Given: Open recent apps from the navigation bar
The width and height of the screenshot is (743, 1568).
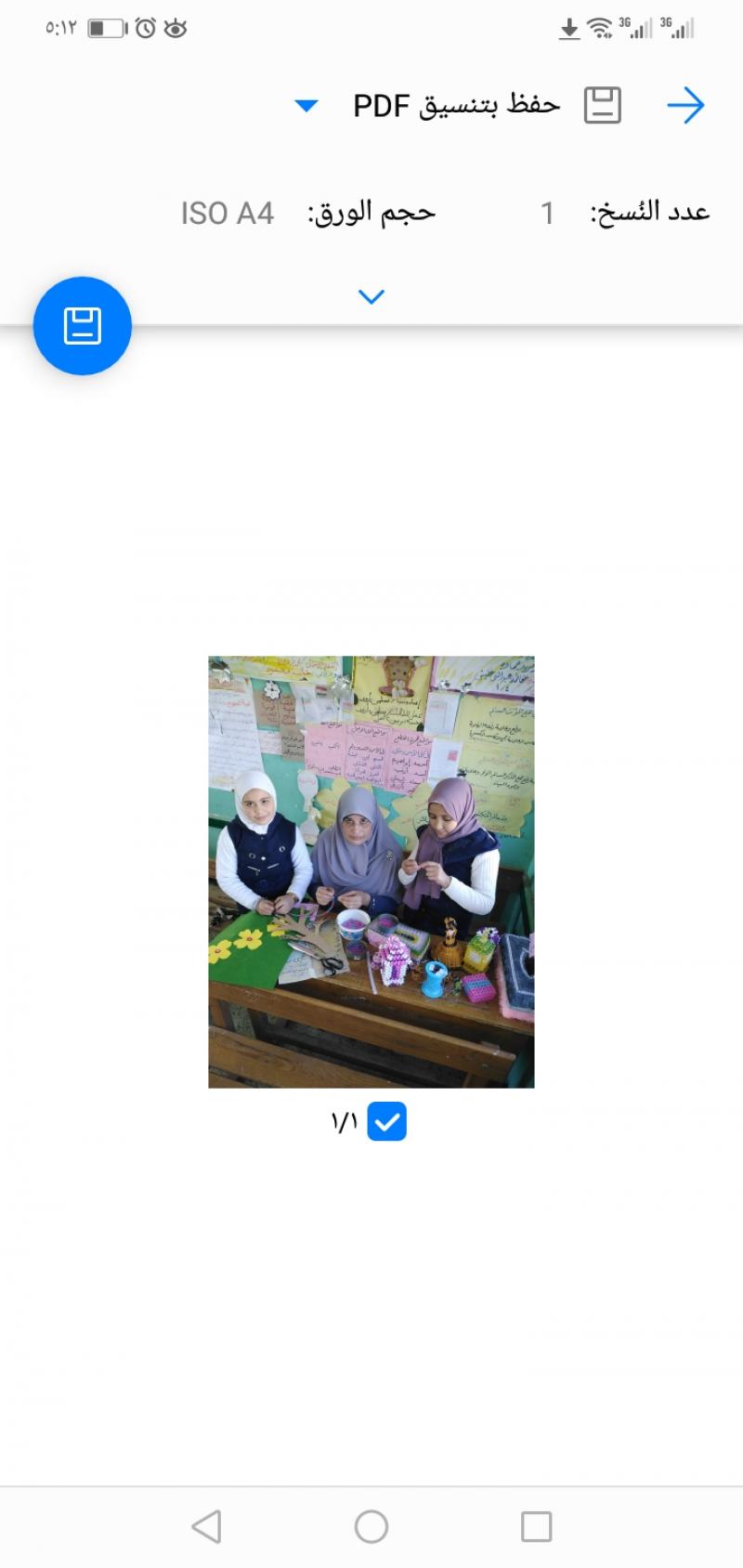Looking at the screenshot, I should pyautogui.click(x=536, y=1526).
